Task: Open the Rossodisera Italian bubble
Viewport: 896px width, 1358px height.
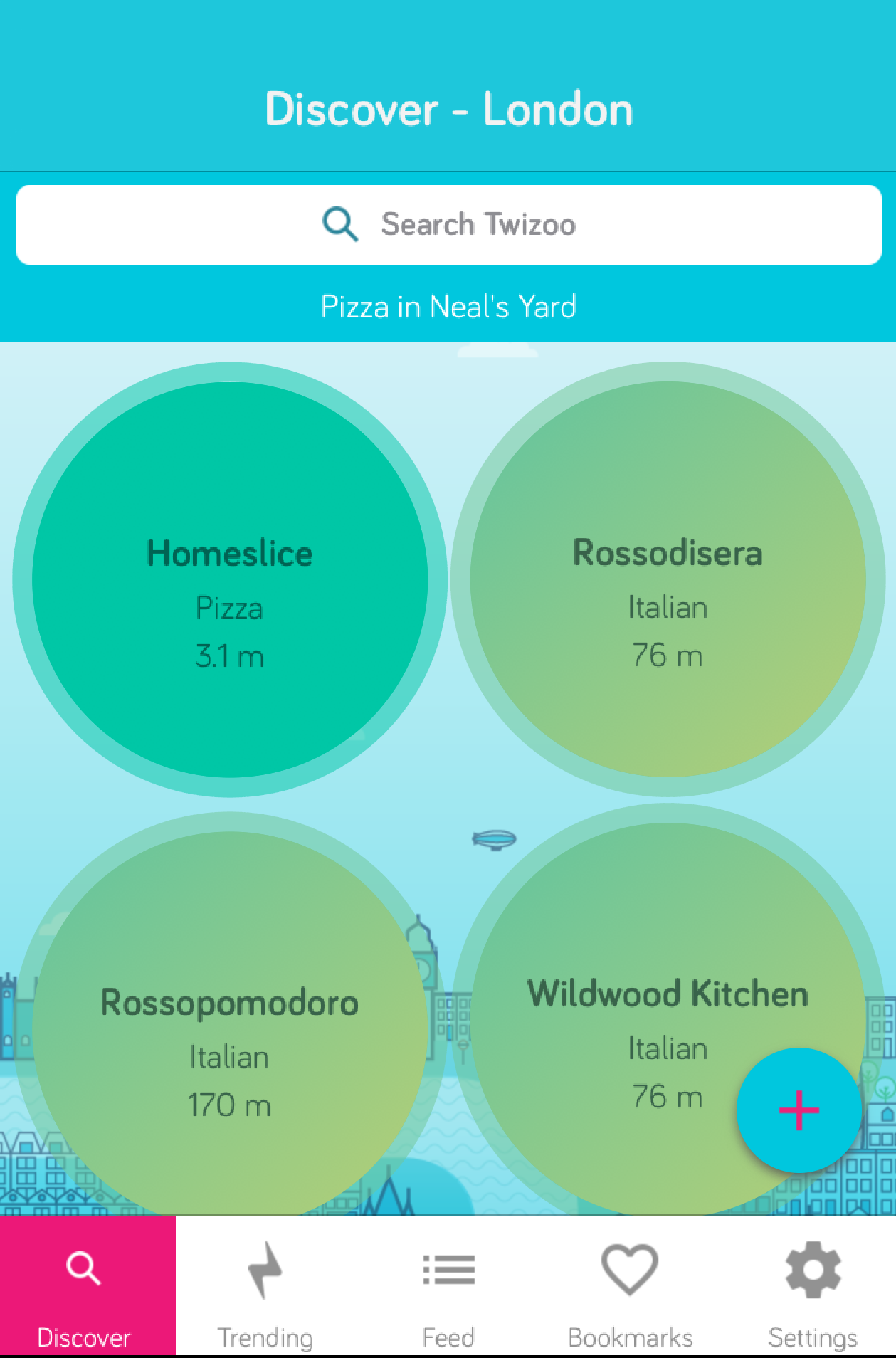Action: tap(667, 579)
